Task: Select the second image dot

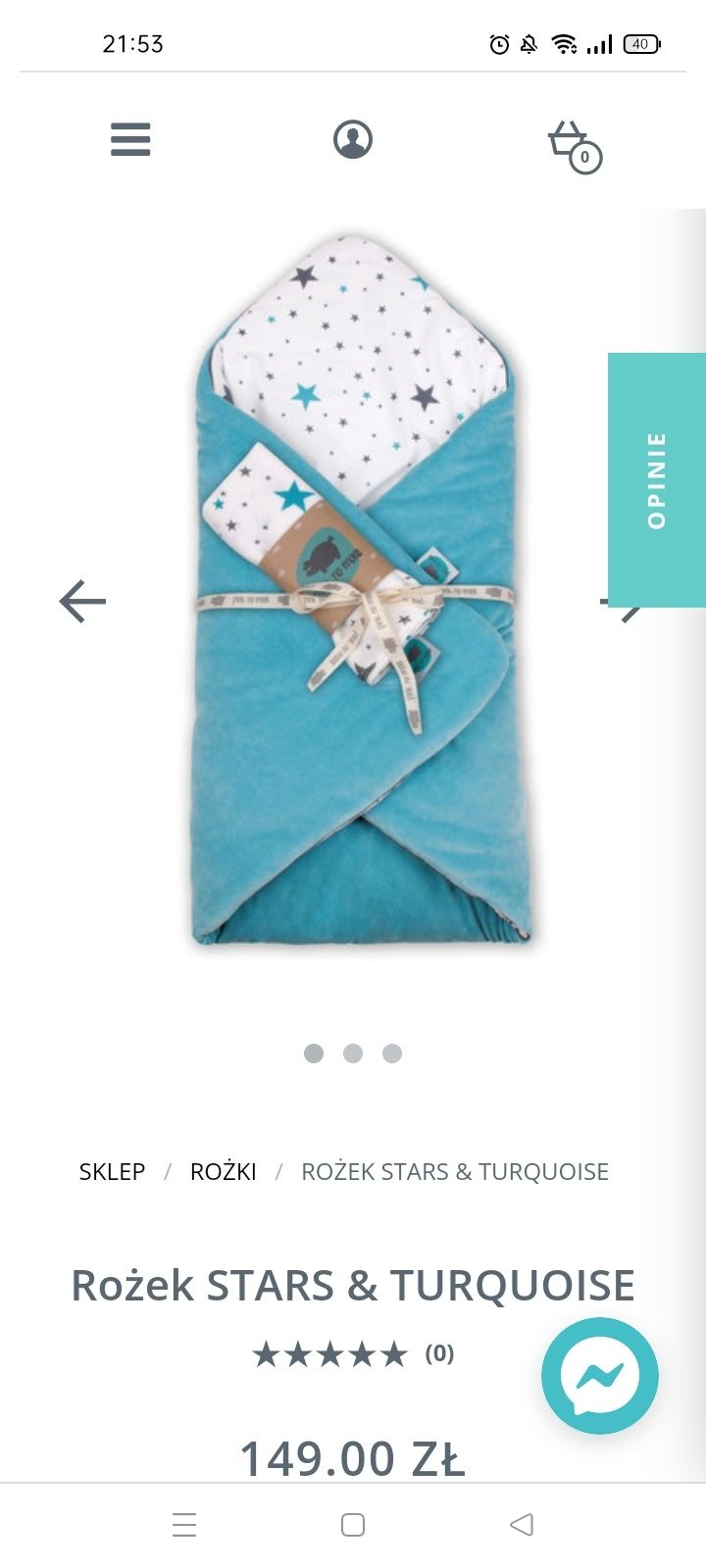Action: [353, 1053]
